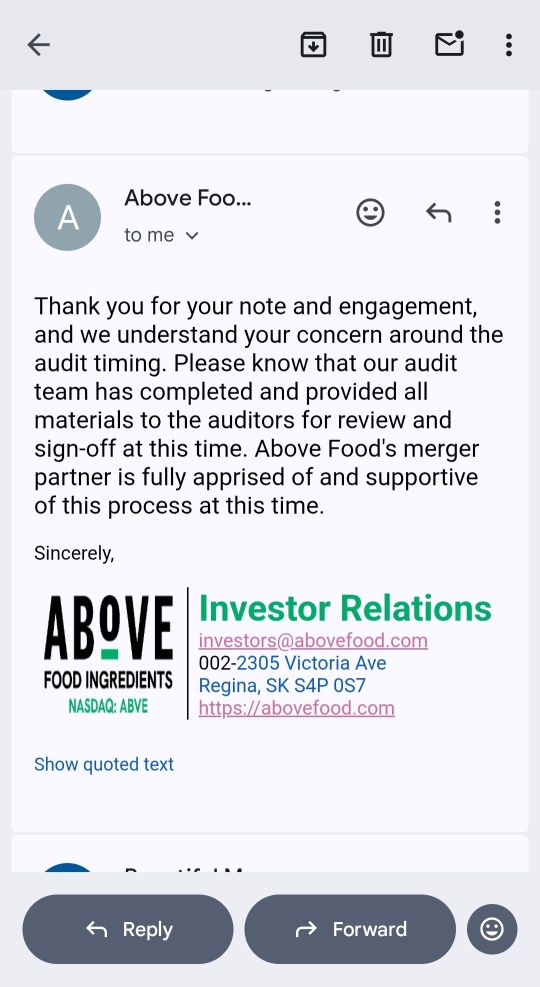This screenshot has width=540, height=987.
Task: Delete this email with trash icon
Action: tap(381, 45)
